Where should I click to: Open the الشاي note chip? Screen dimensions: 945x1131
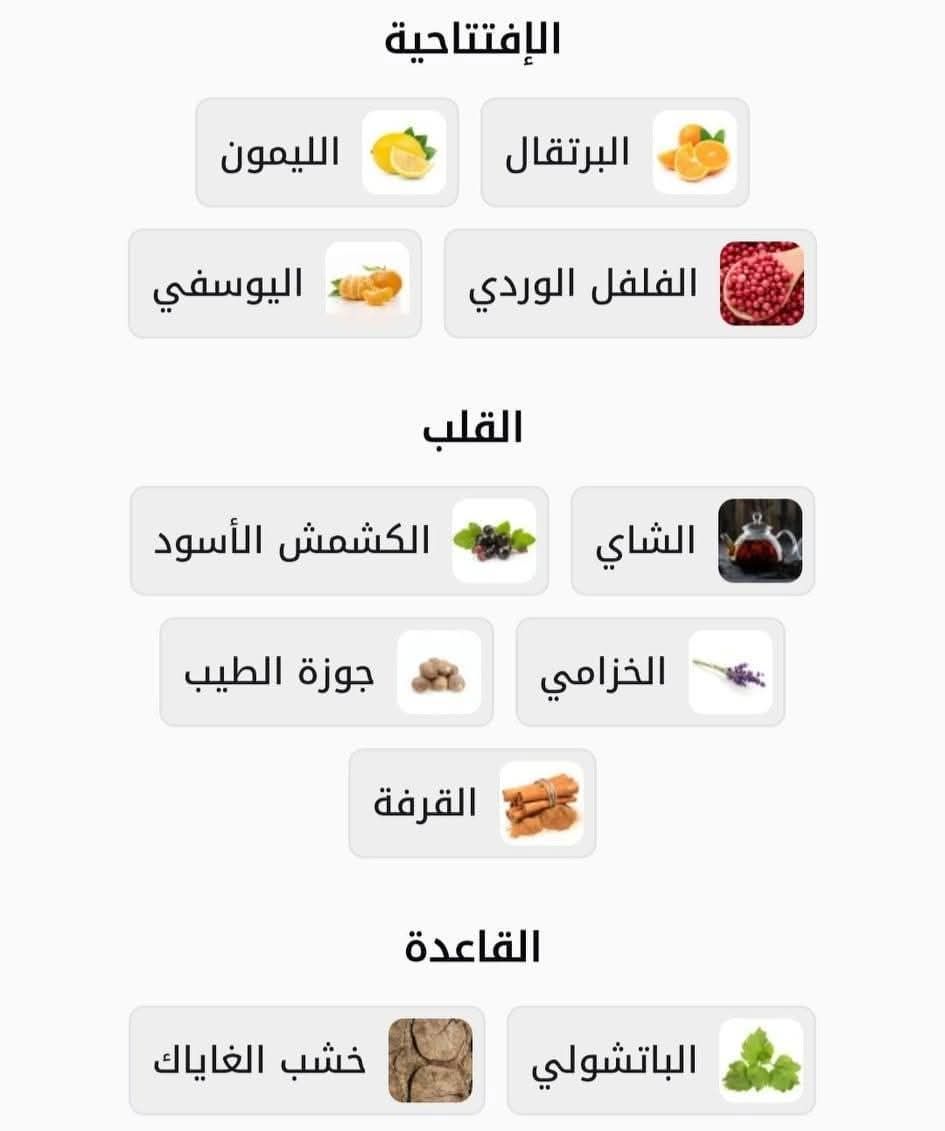click(692, 541)
